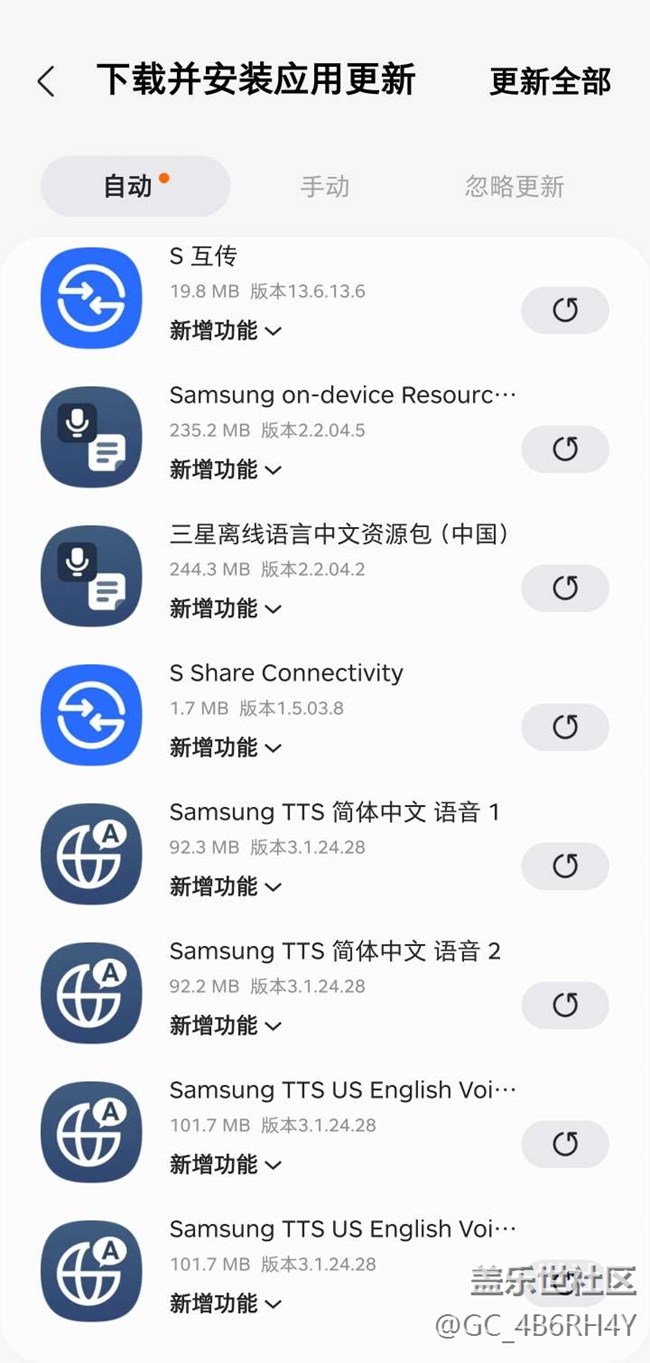Update 三星离线语言中文资源包（中国）

pos(565,588)
